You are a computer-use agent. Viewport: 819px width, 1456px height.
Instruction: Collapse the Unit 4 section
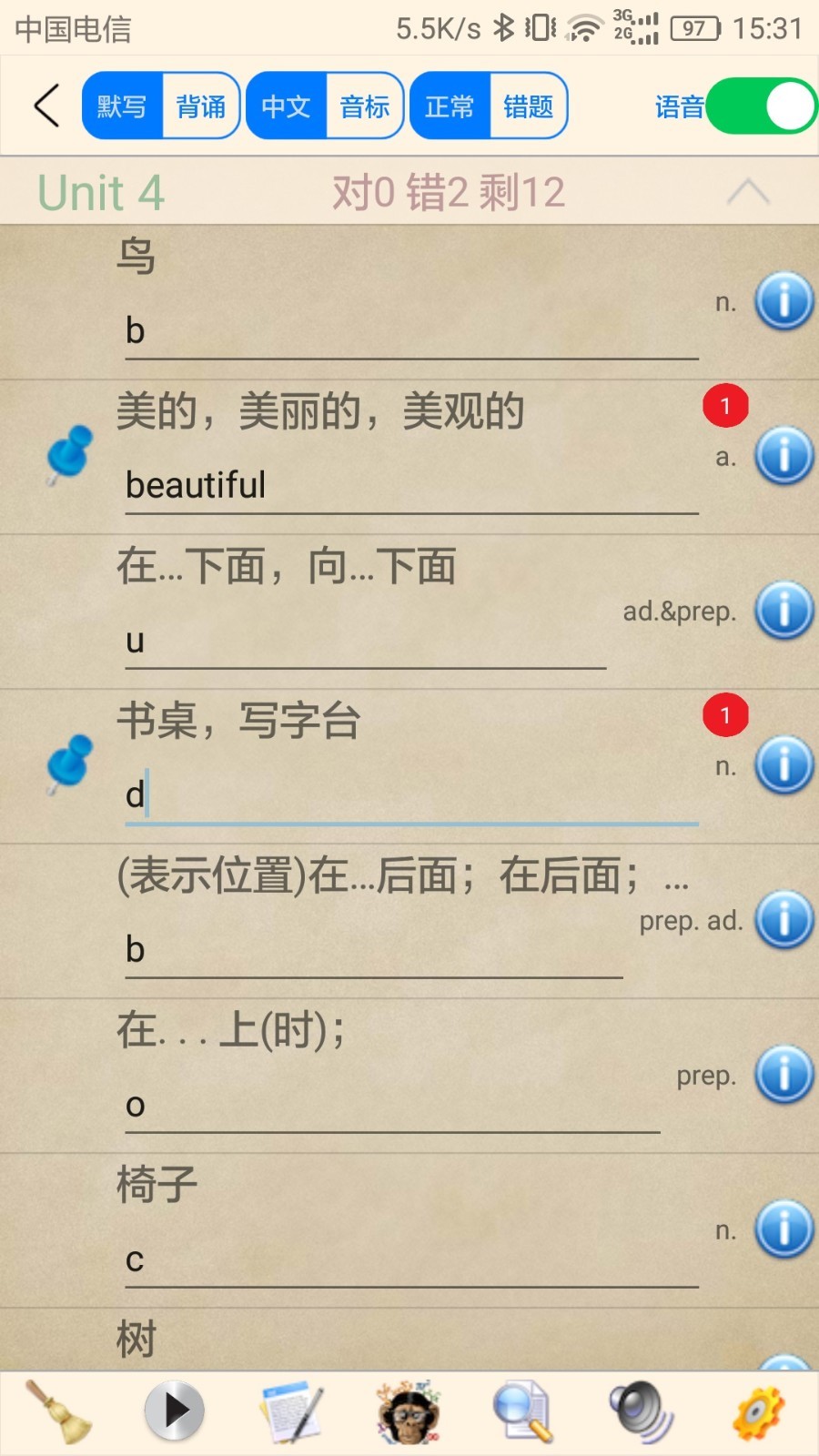click(748, 192)
